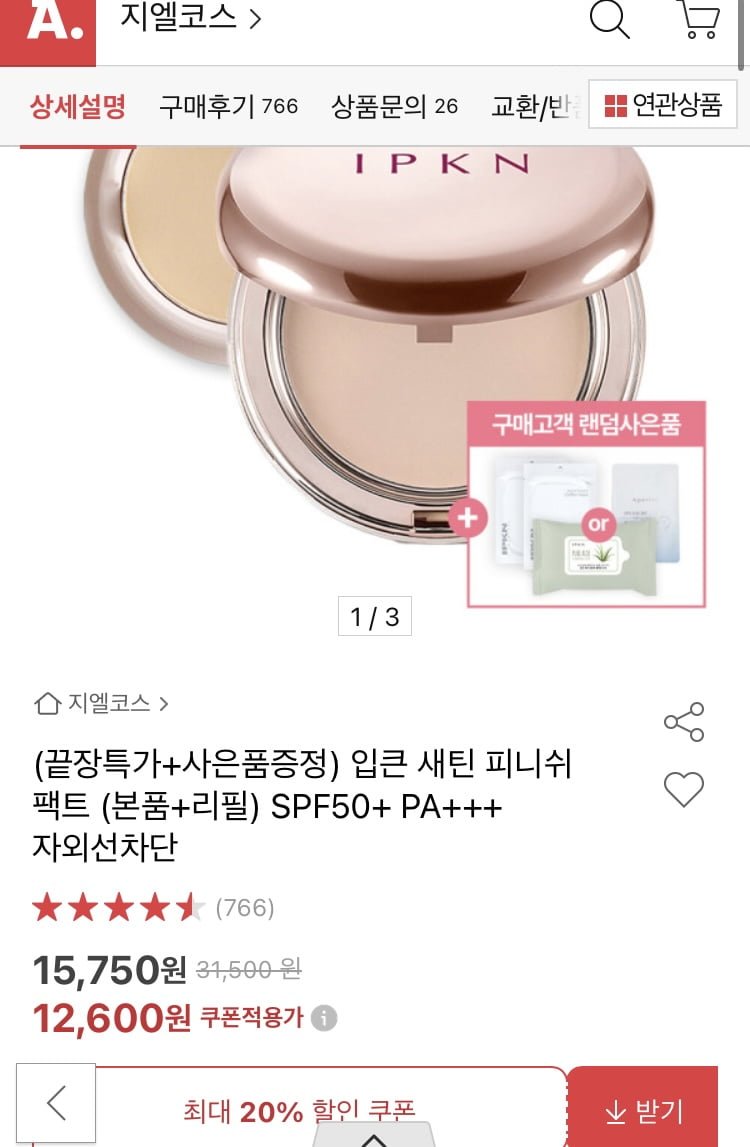Share this product

[x=684, y=722]
